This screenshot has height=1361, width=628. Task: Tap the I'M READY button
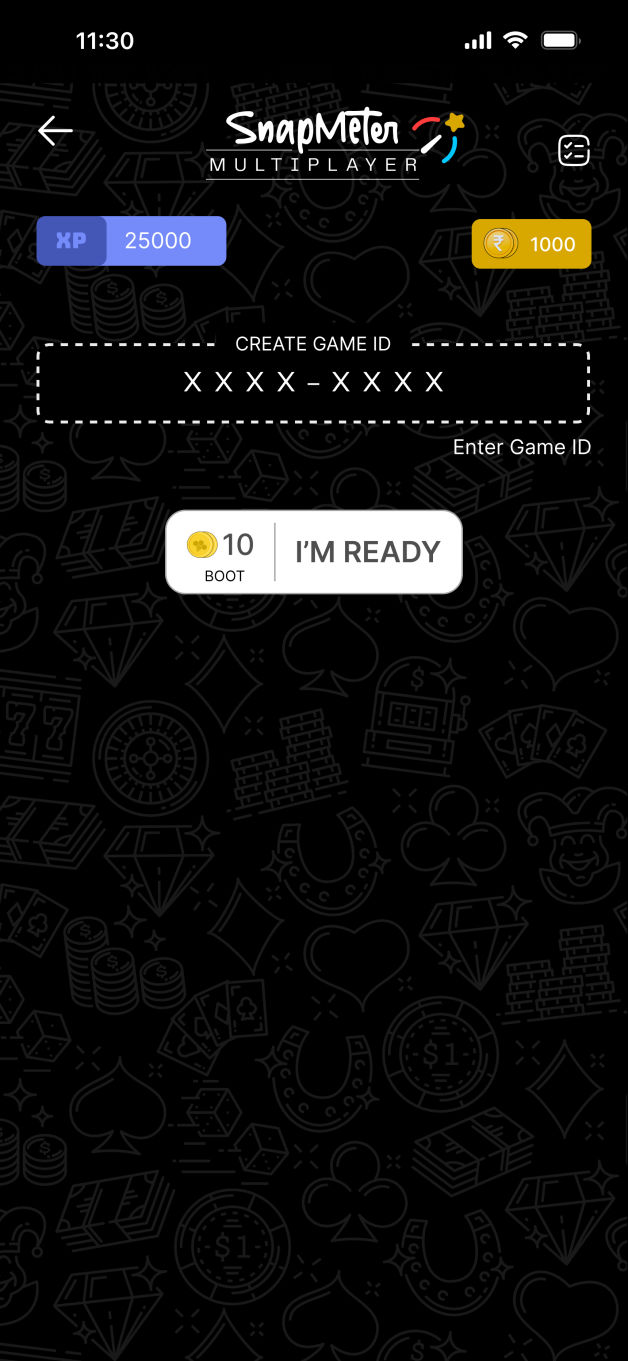tap(367, 552)
